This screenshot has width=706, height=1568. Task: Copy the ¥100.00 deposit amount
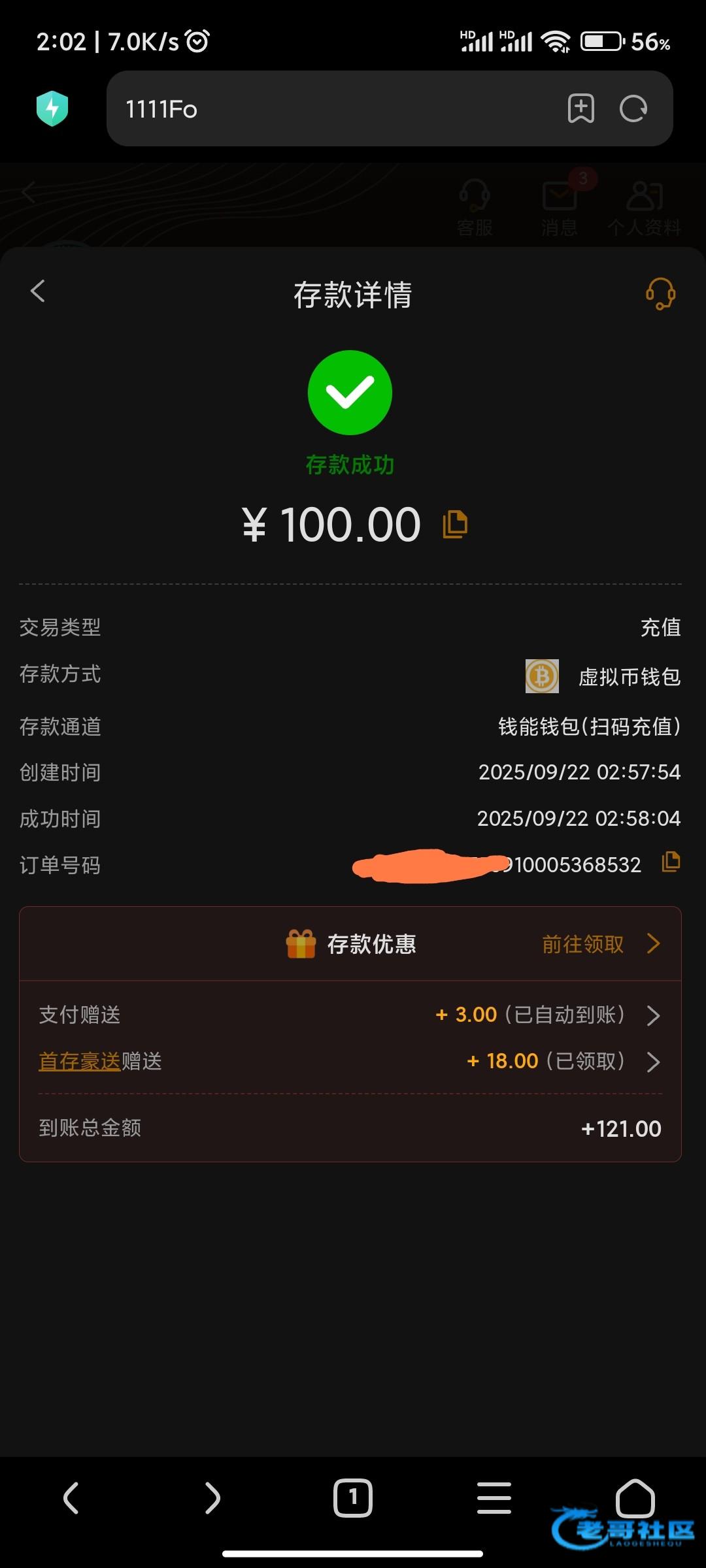(x=455, y=524)
